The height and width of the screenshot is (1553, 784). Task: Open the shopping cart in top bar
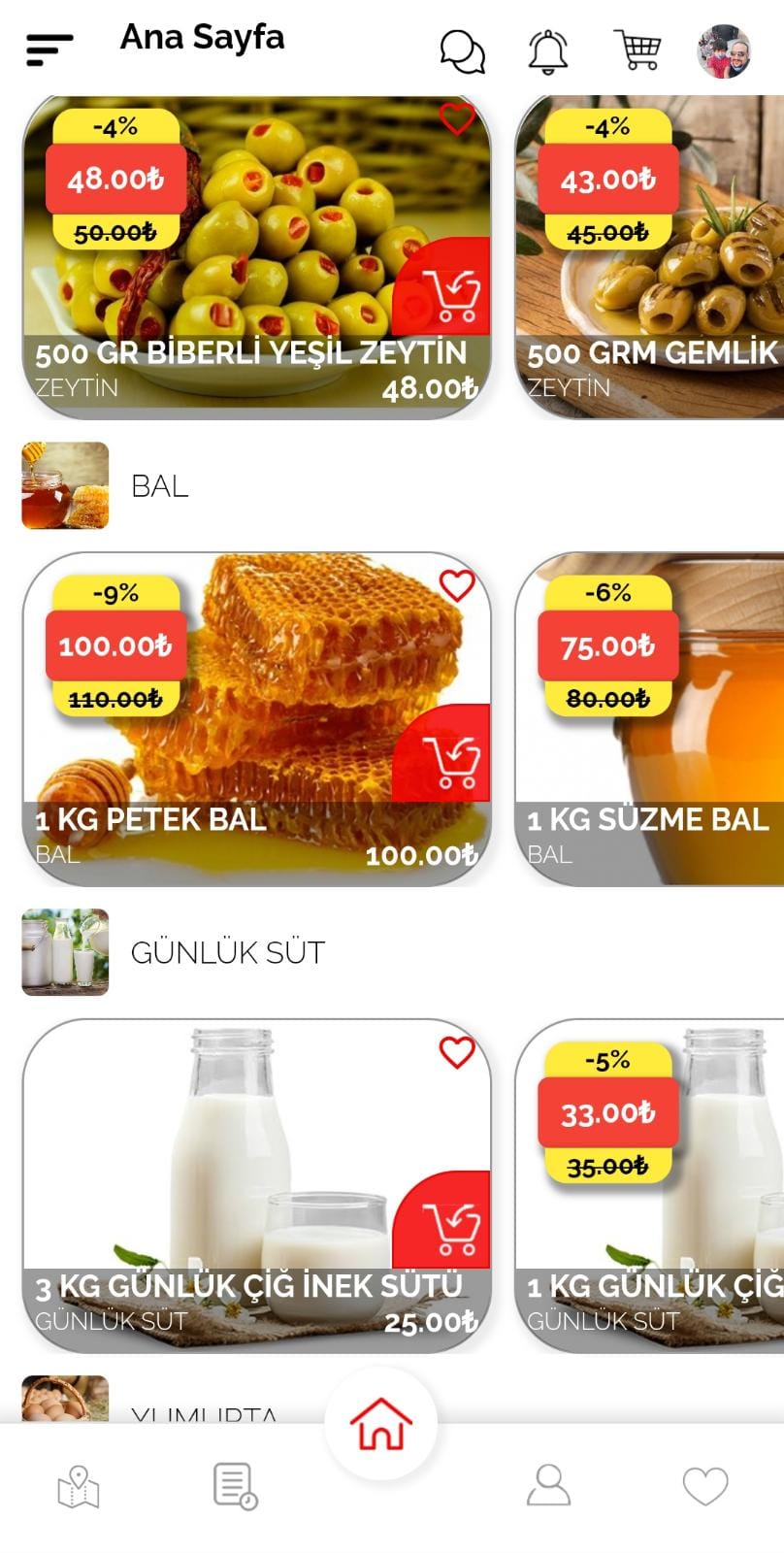click(x=637, y=50)
